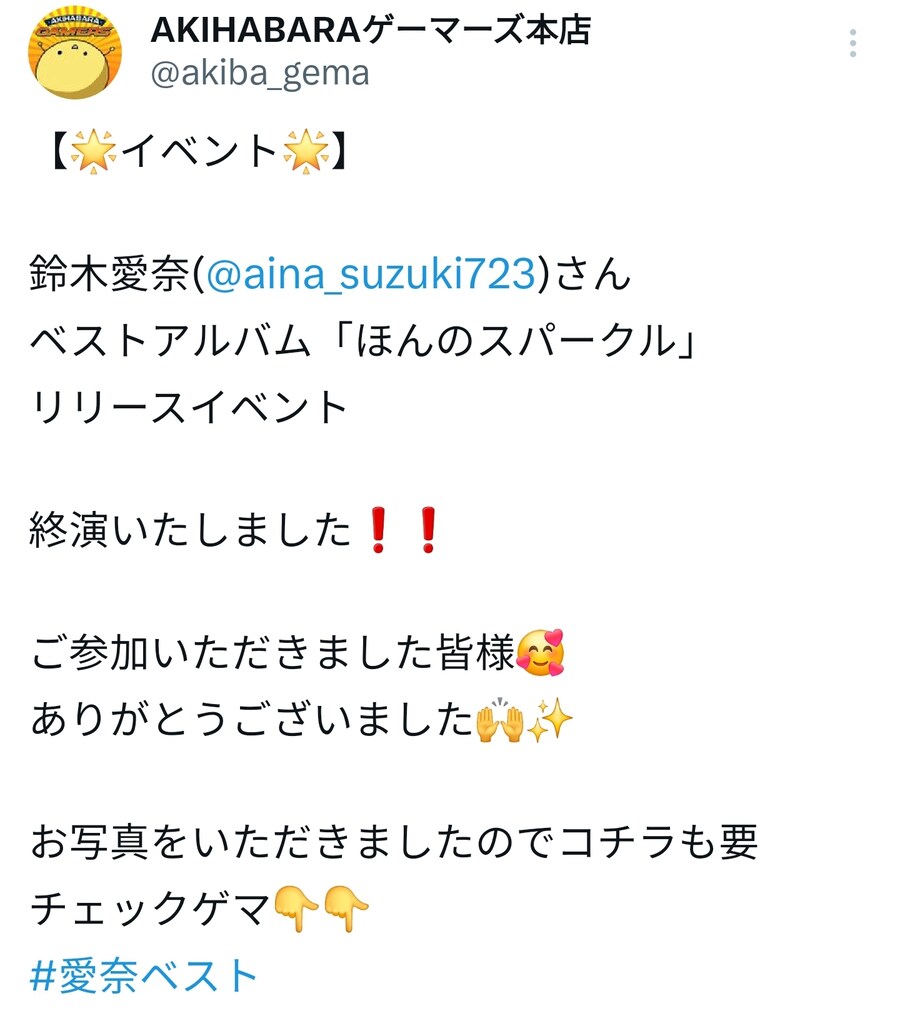Open the #愛奈ベスト hashtag

144,976
